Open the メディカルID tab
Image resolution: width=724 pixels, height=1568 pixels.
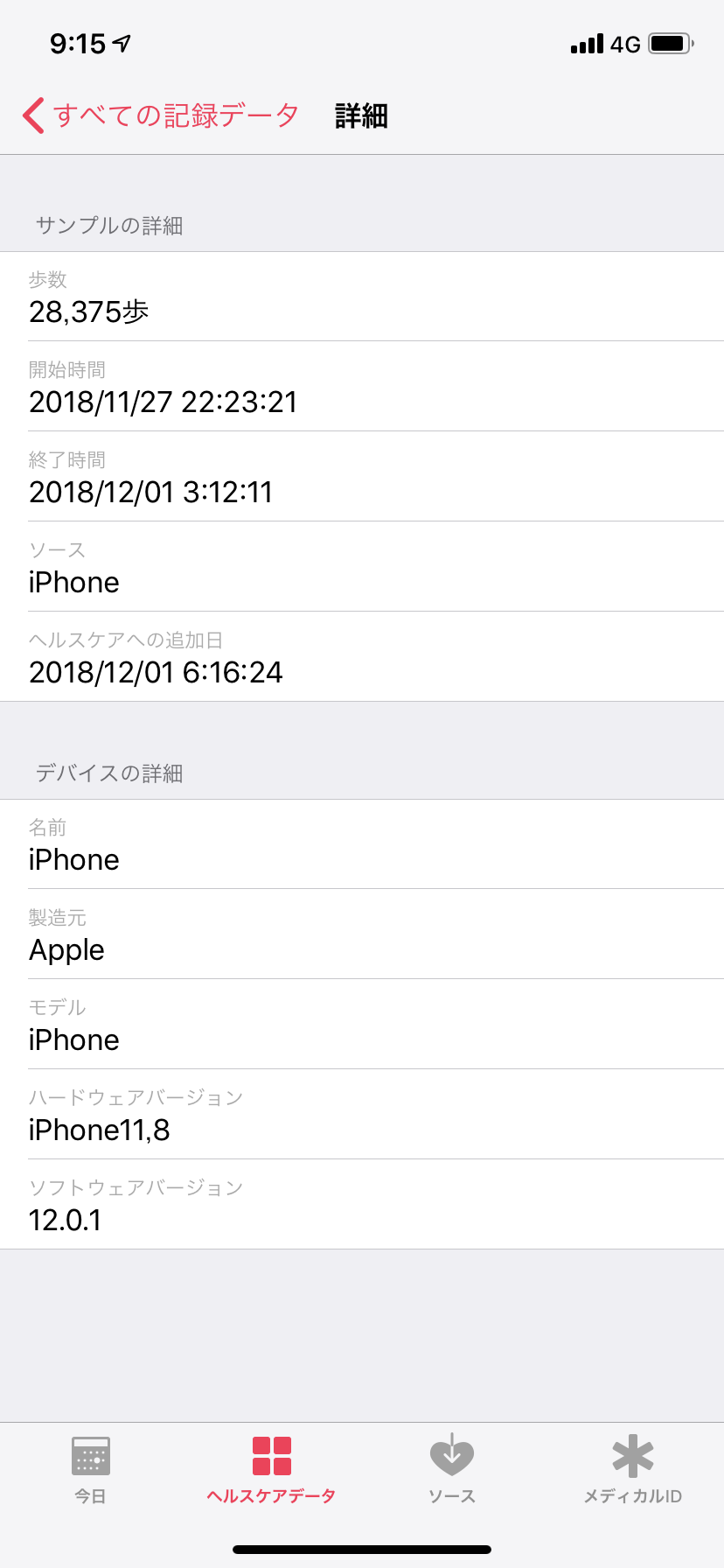[x=633, y=1470]
